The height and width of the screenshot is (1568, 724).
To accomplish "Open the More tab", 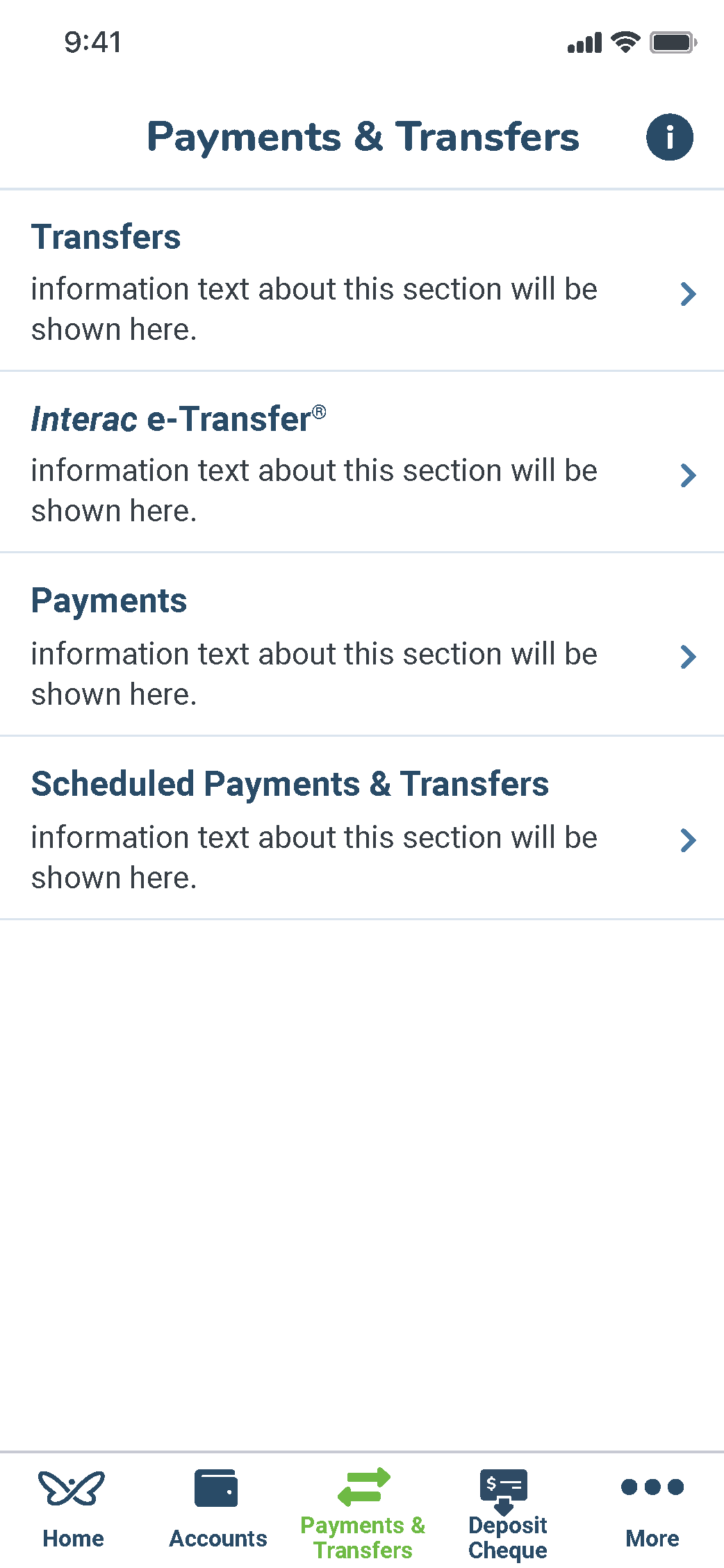I will click(x=652, y=1509).
